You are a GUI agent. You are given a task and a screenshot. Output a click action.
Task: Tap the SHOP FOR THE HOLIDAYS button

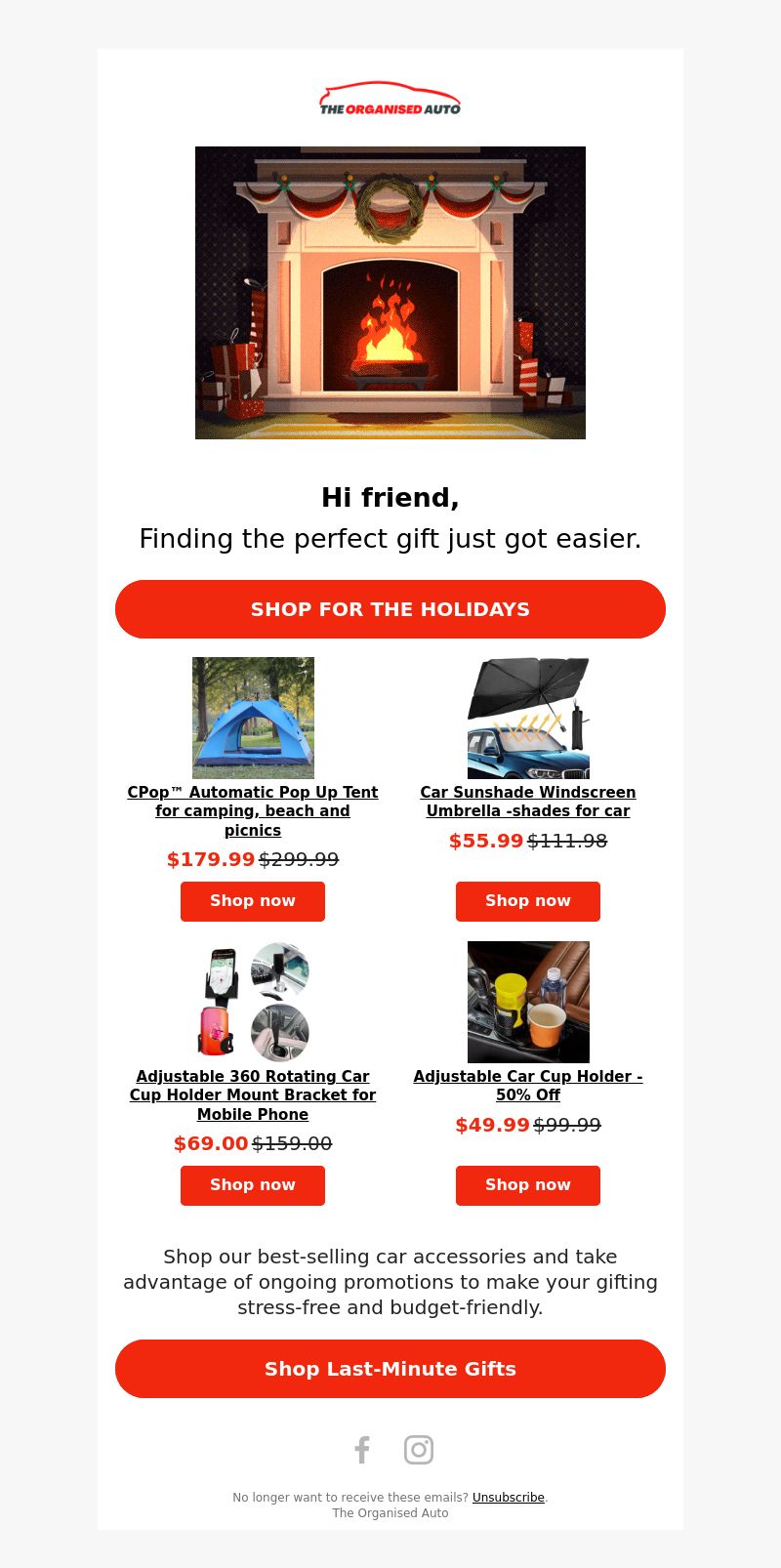[x=390, y=609]
